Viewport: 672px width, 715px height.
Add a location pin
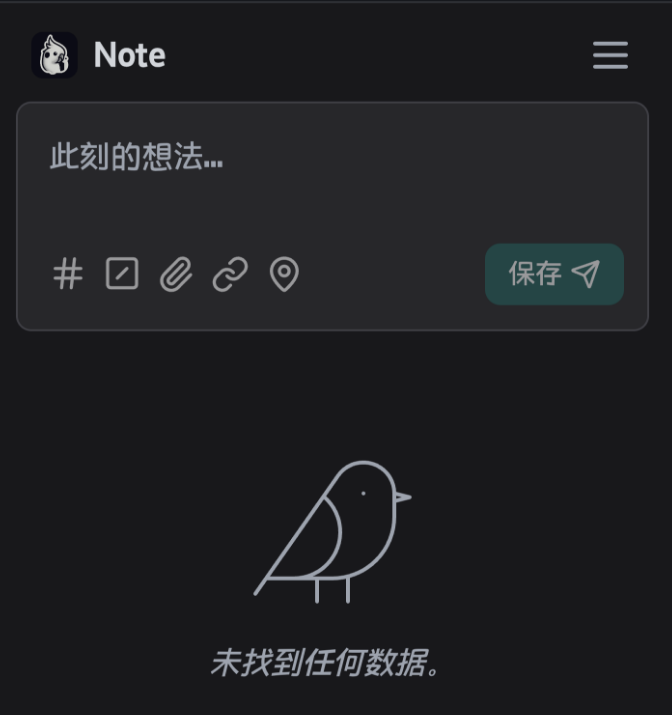[285, 274]
